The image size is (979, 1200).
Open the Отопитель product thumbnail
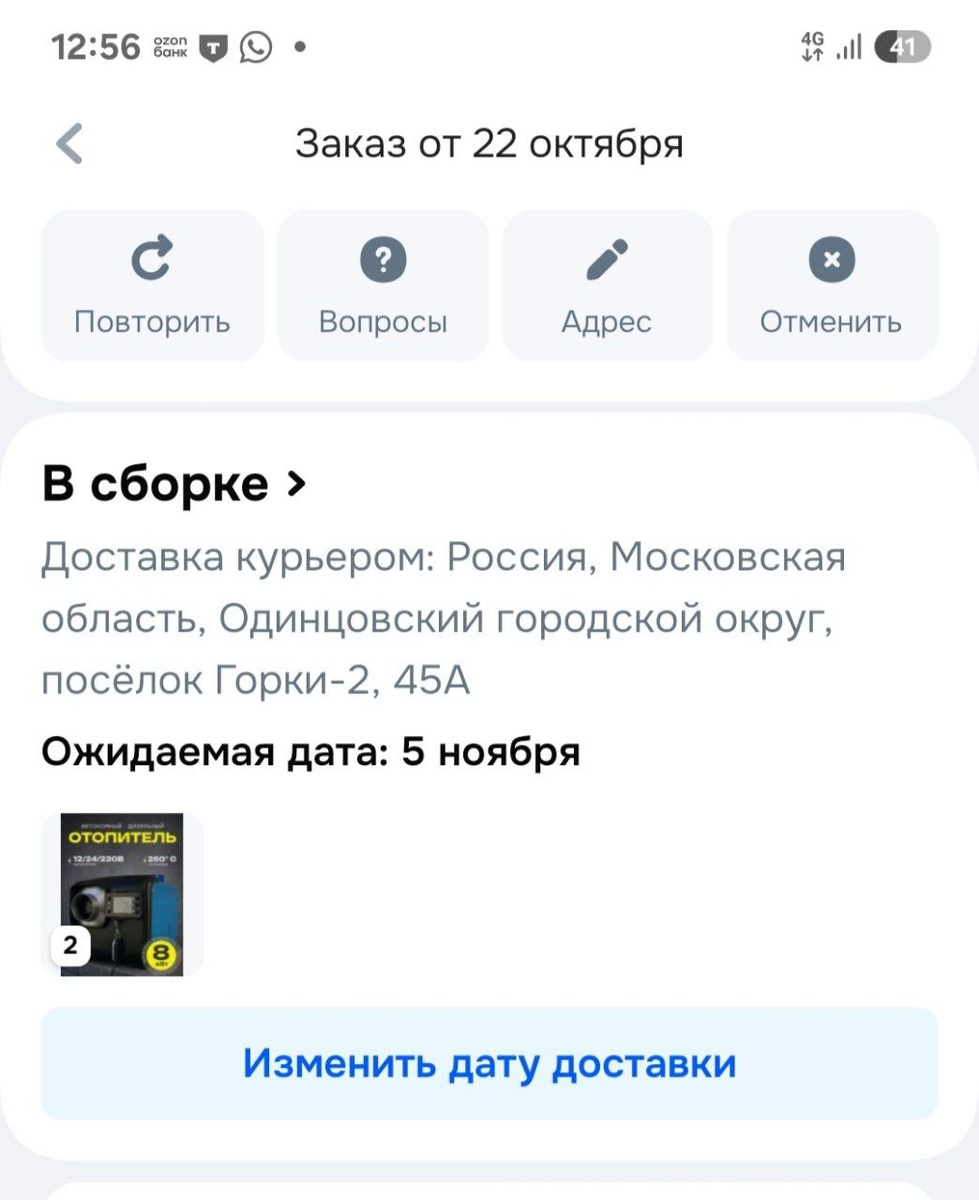click(x=122, y=894)
